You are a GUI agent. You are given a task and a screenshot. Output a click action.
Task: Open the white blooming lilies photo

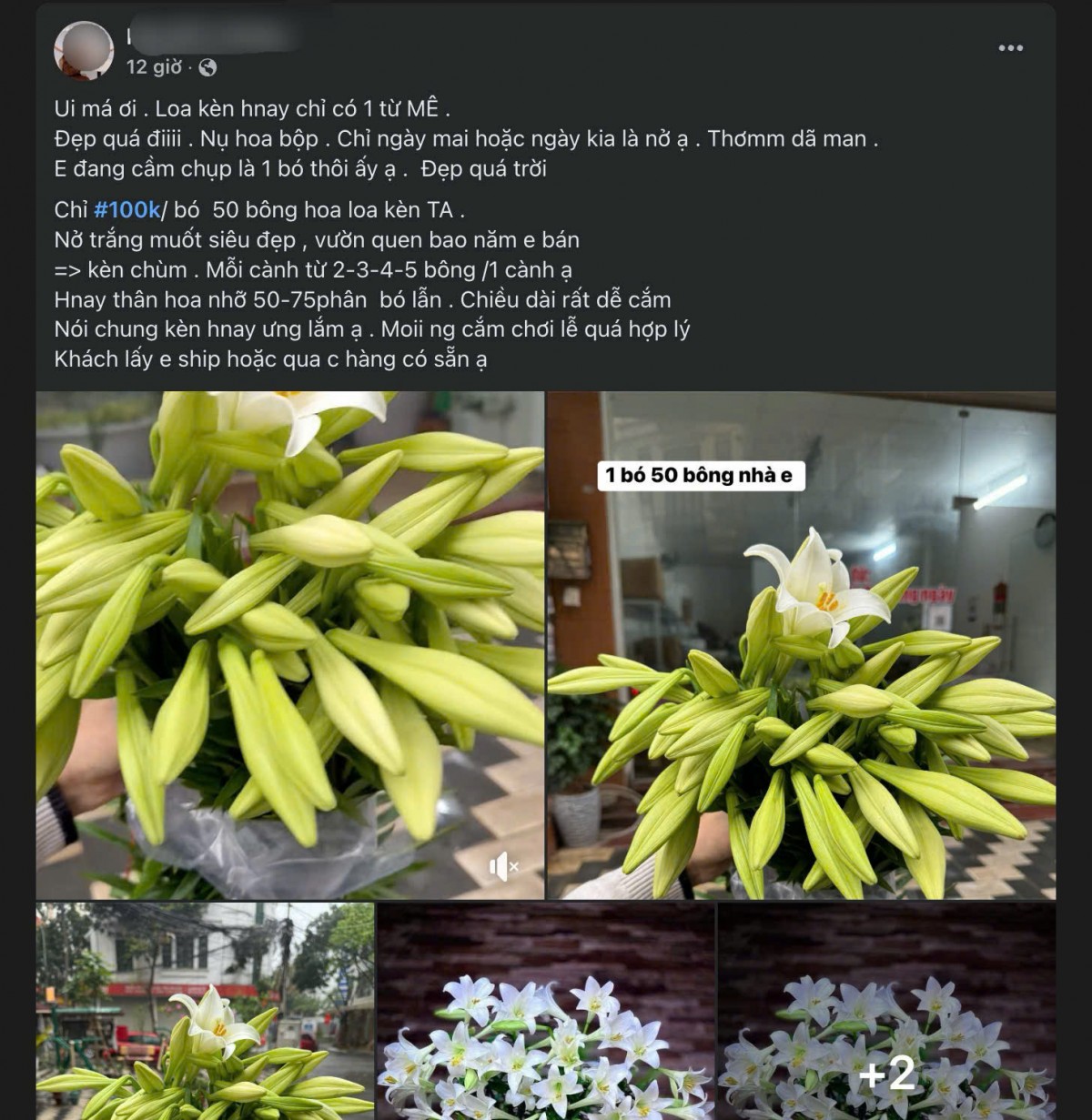click(546, 1010)
